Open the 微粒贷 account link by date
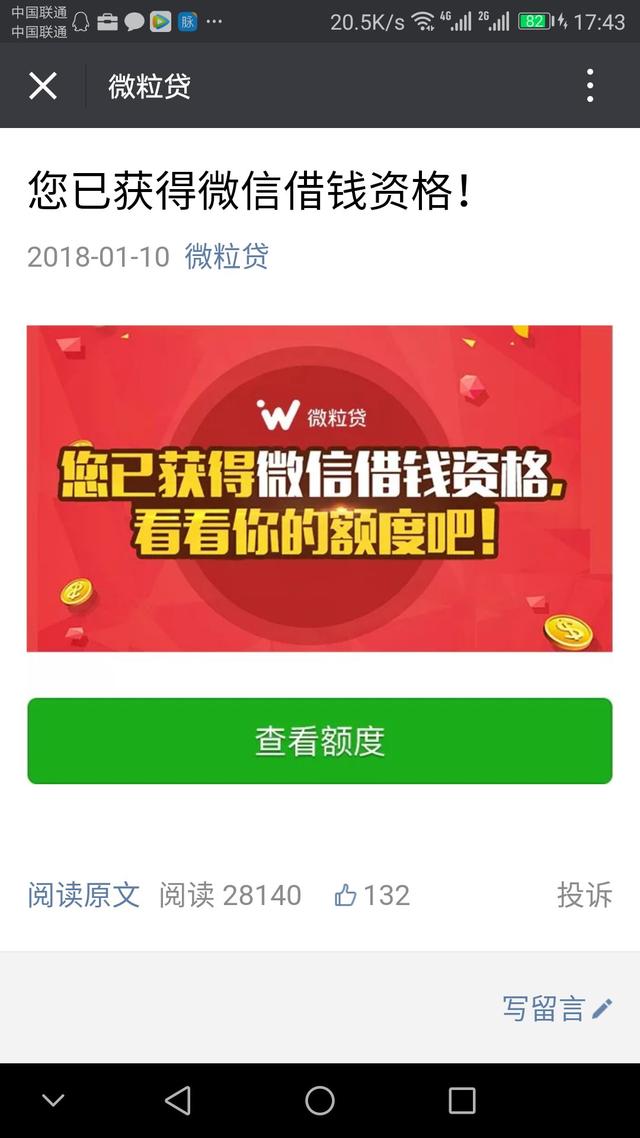Viewport: 640px width, 1138px height. (x=227, y=256)
